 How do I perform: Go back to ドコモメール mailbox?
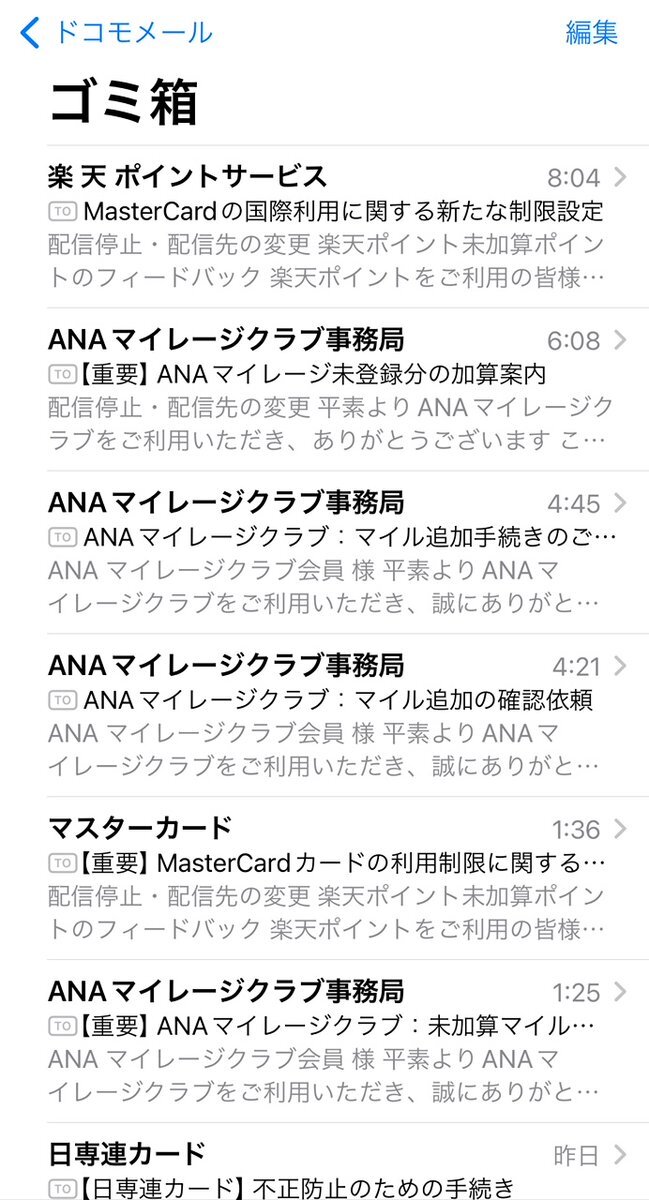click(x=116, y=32)
